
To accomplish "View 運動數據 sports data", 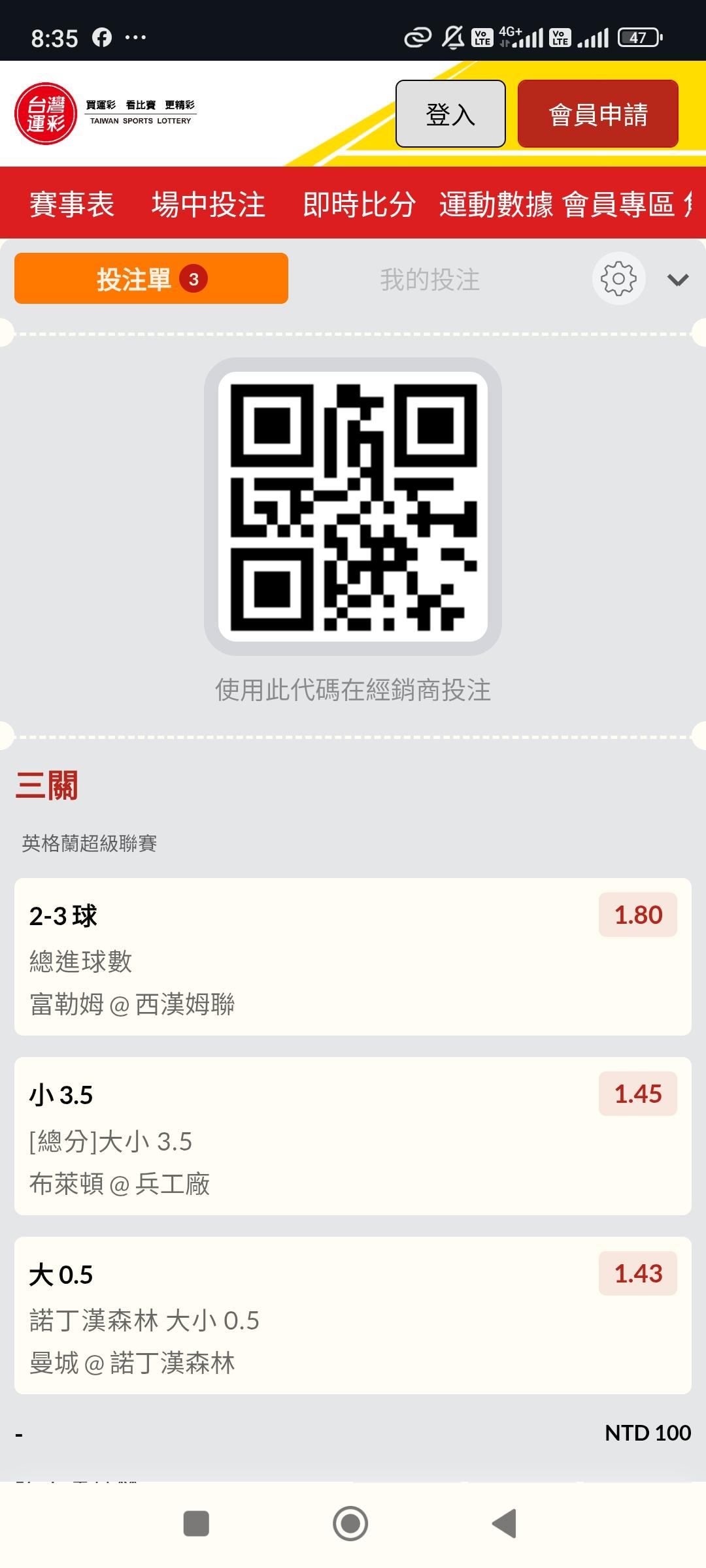I will 496,204.
